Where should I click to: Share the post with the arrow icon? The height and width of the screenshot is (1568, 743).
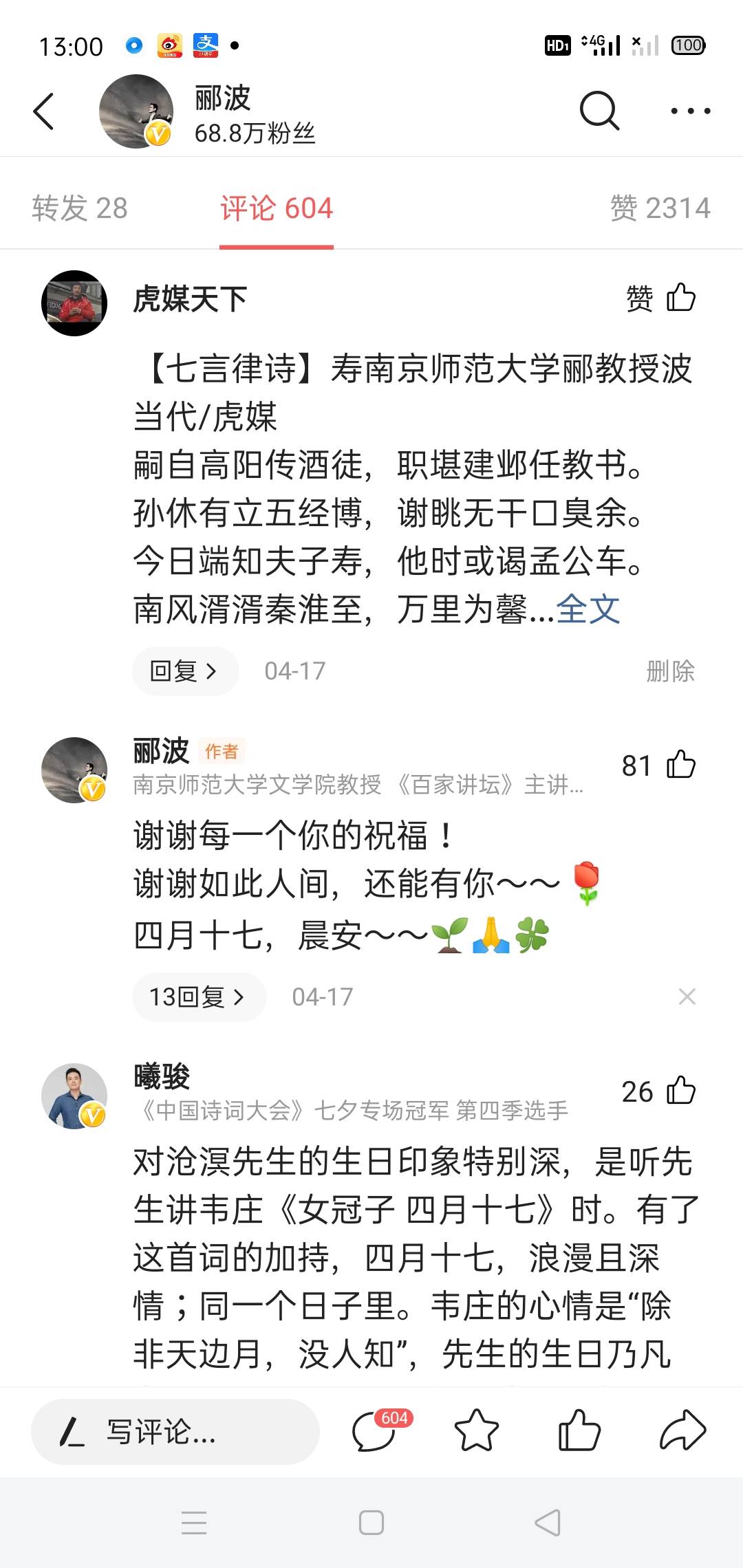[682, 1431]
